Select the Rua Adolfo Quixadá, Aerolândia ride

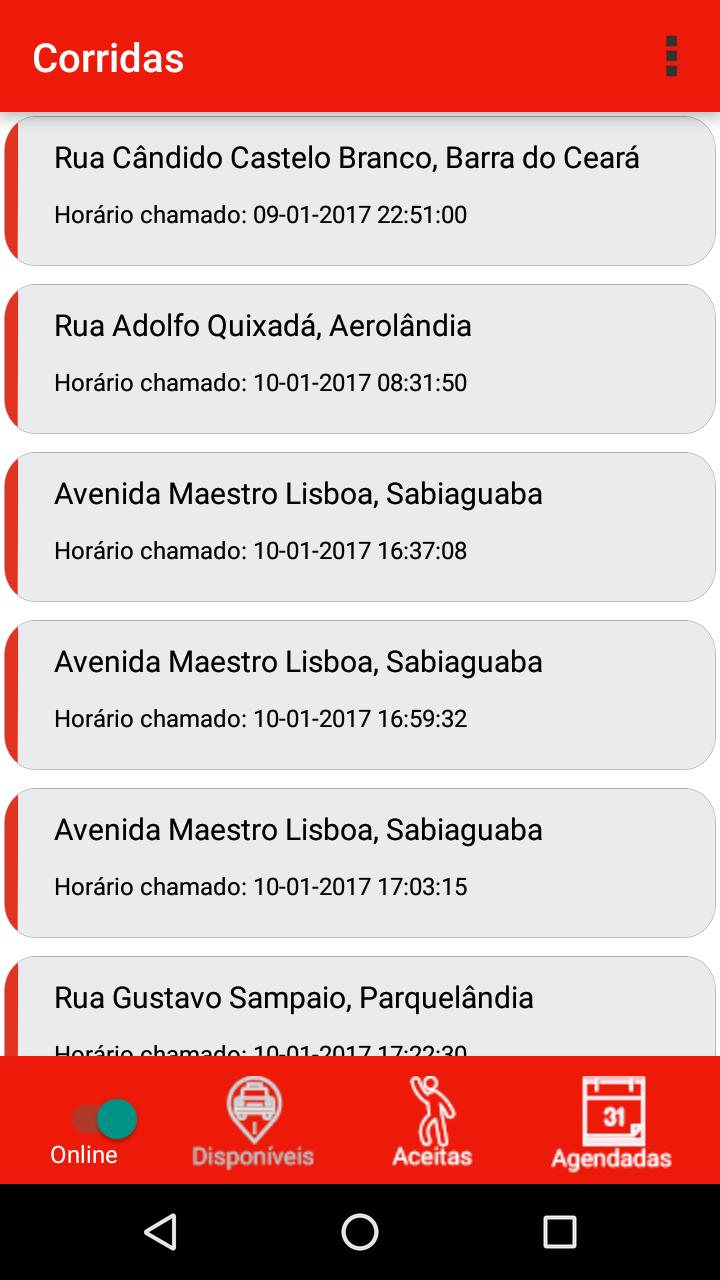pyautogui.click(x=360, y=358)
